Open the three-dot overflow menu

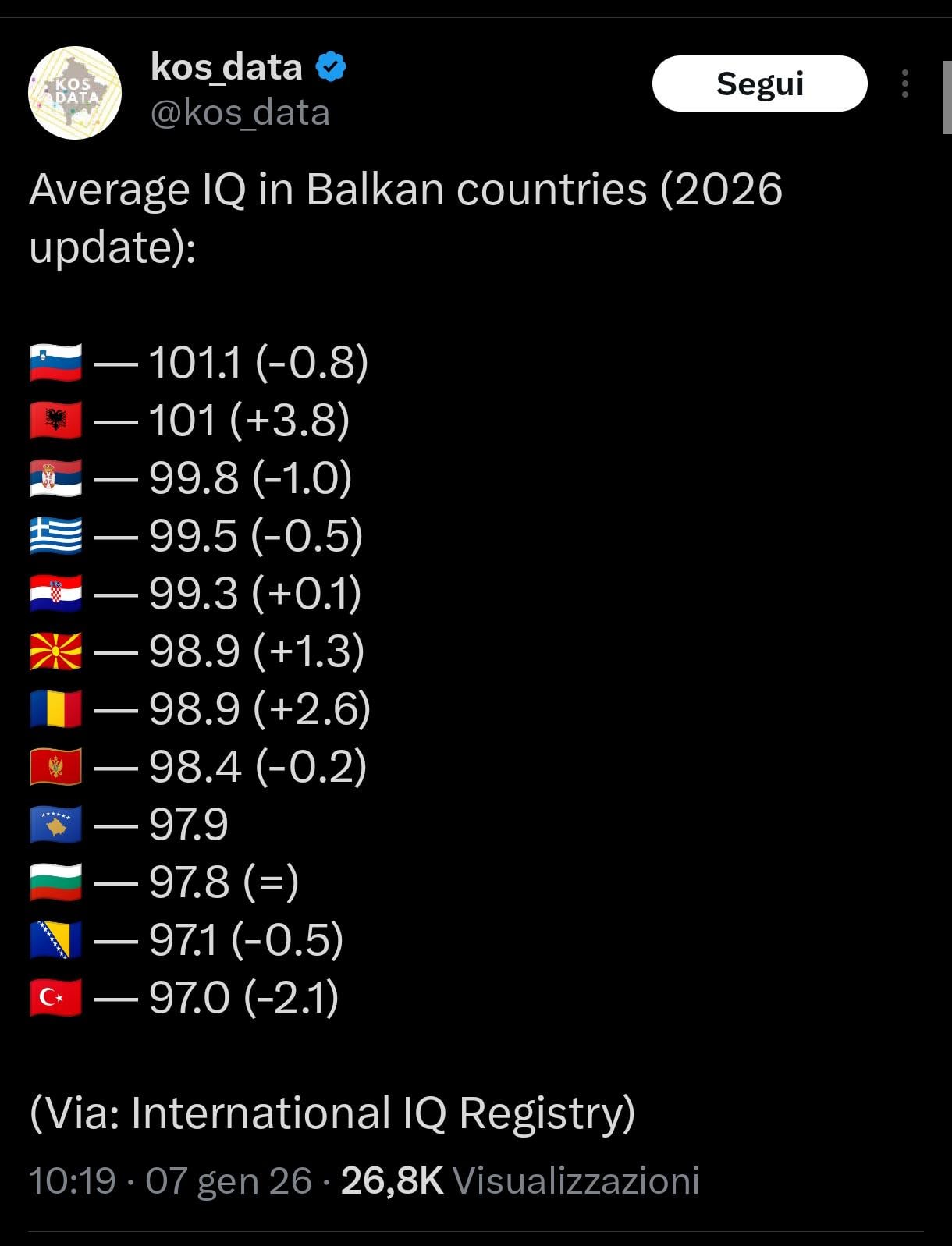pos(904,83)
